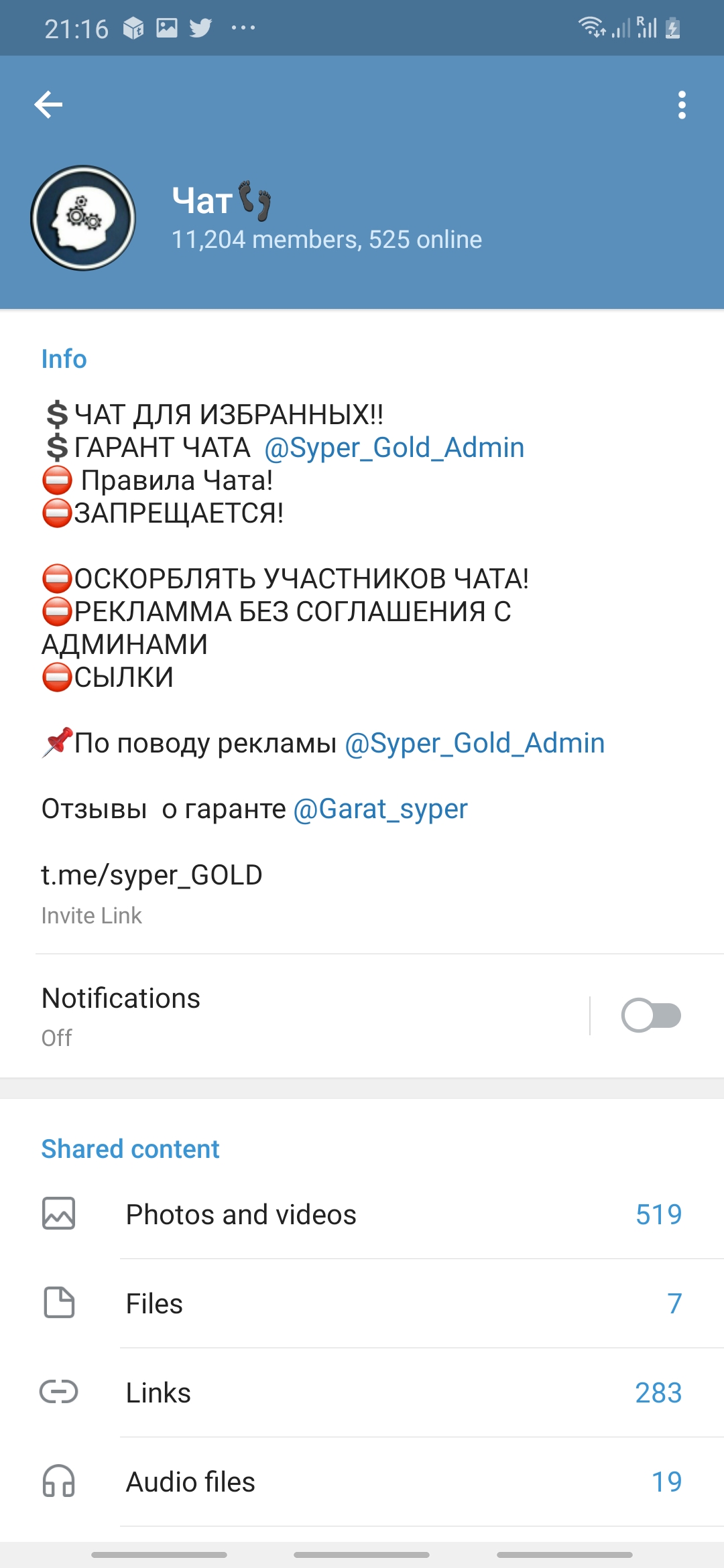This screenshot has height=1568, width=724.
Task: Open the group avatar picture
Action: pyautogui.click(x=83, y=218)
